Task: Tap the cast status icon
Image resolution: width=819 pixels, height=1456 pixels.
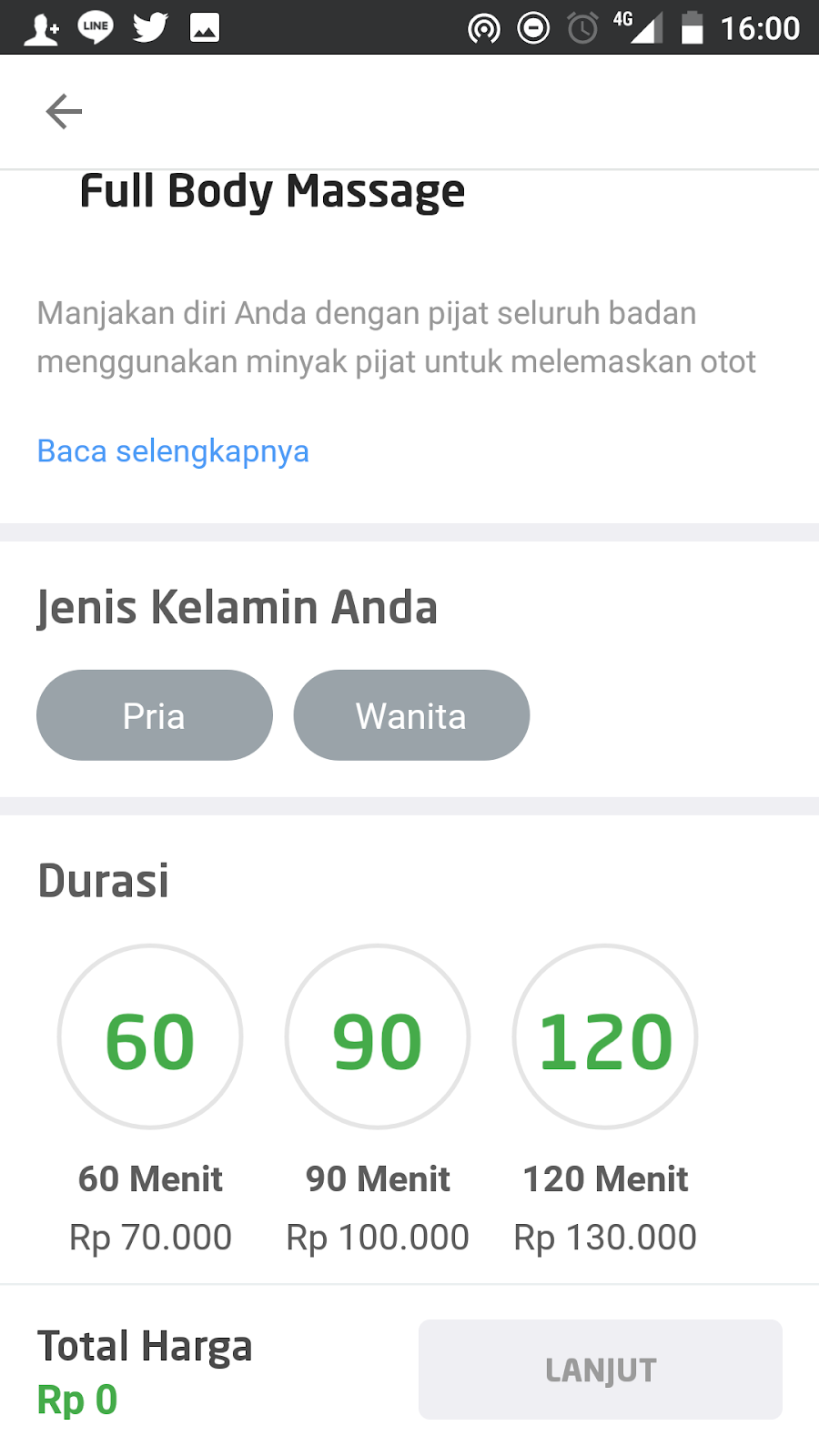Action: (485, 27)
